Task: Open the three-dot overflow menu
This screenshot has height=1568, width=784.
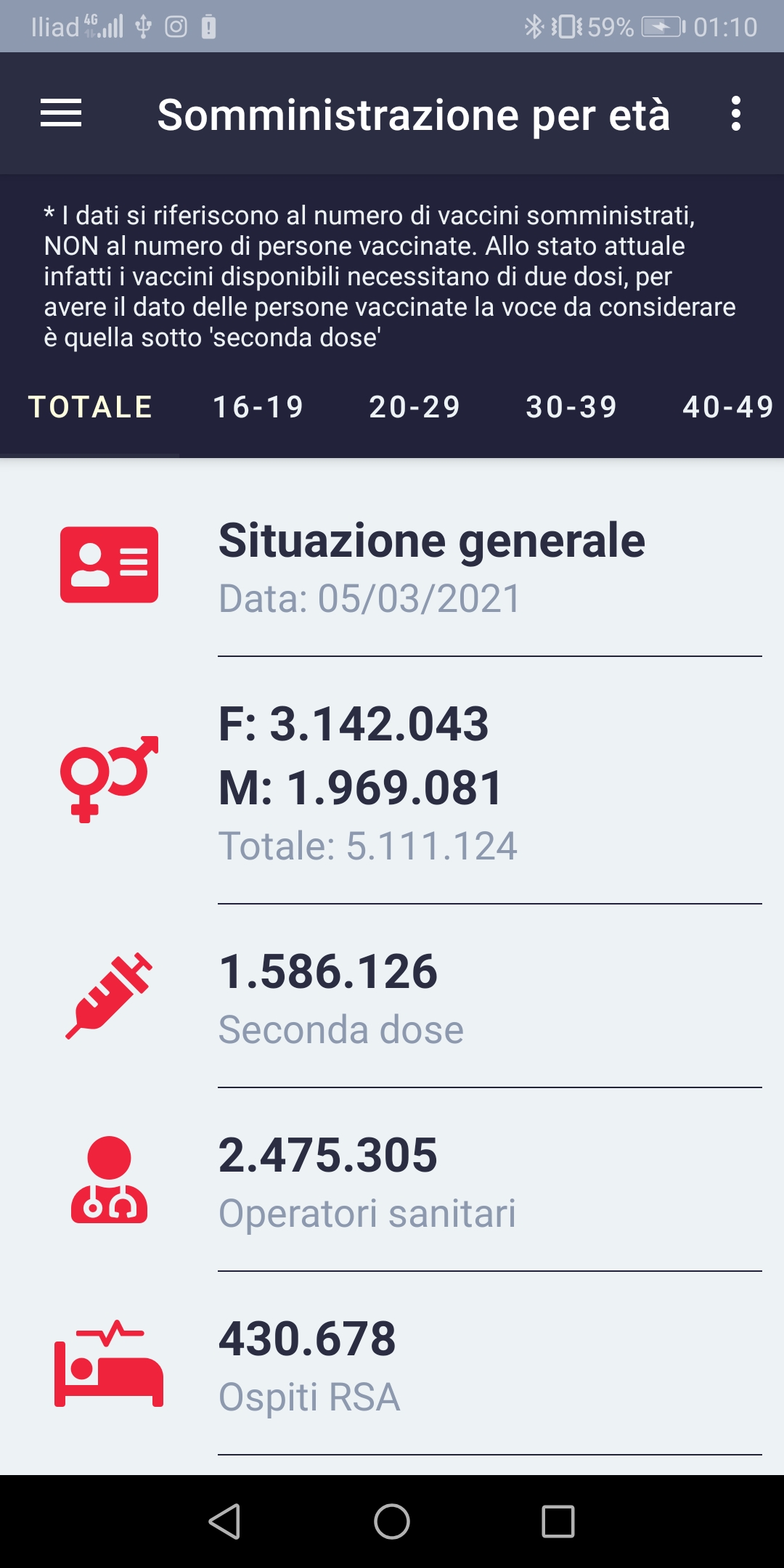Action: click(x=736, y=114)
